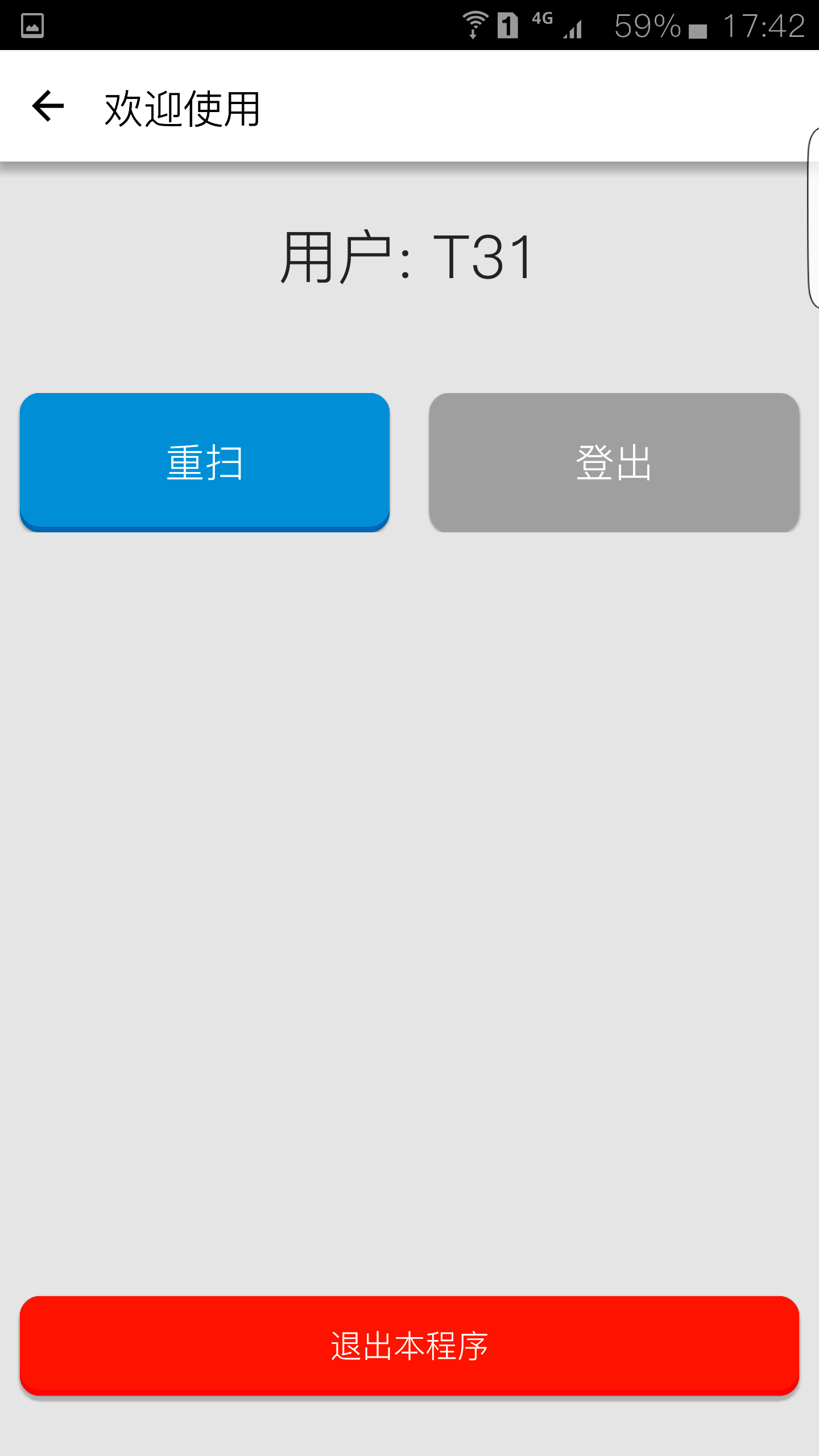Tap the gallery notification icon top left
The image size is (819, 1456).
click(32, 25)
